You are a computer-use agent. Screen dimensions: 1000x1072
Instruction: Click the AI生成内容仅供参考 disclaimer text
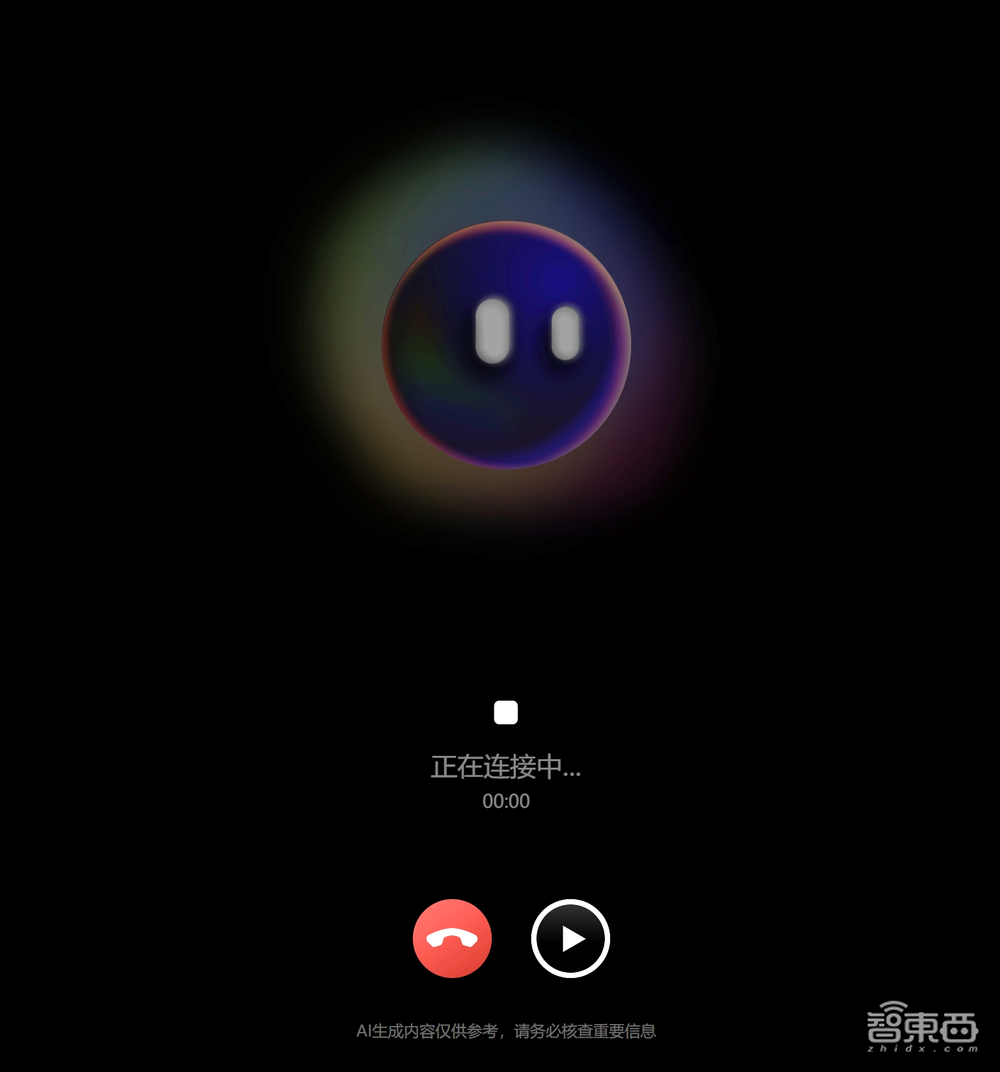click(x=507, y=1028)
